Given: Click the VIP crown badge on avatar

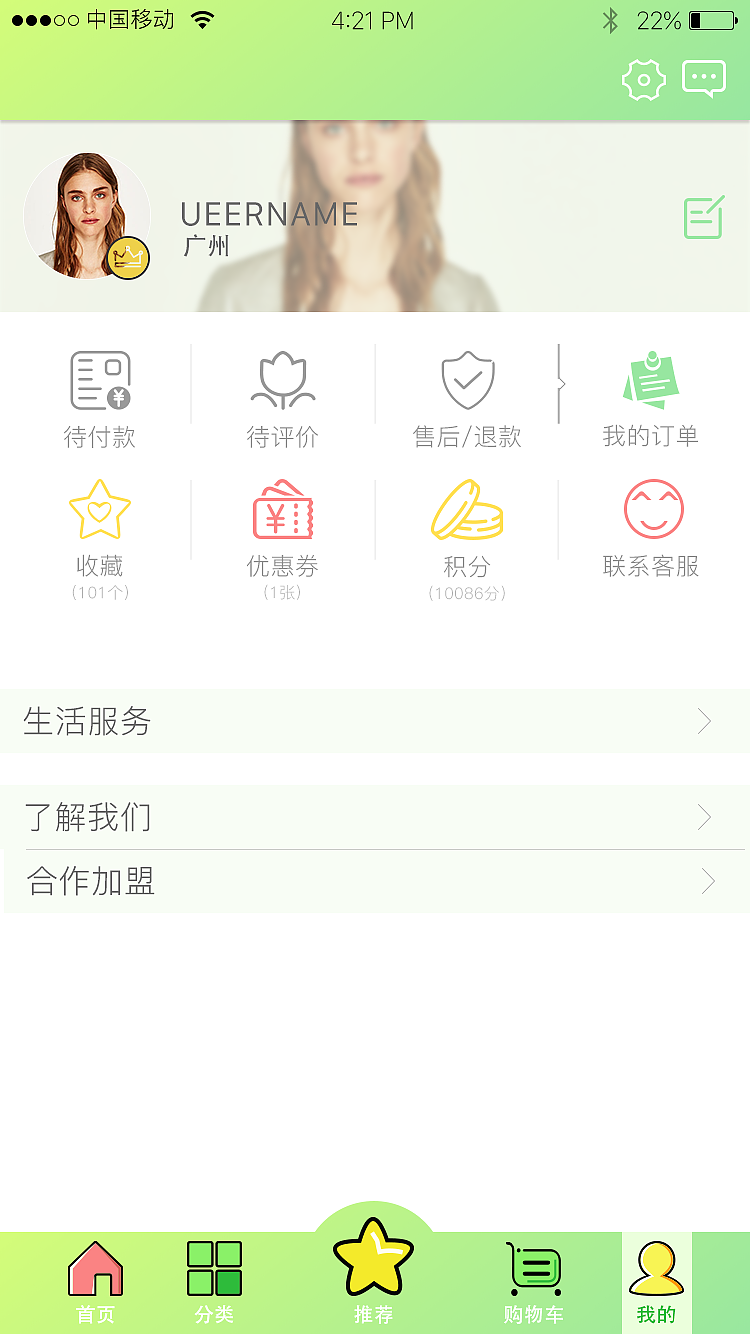Looking at the screenshot, I should click(x=128, y=258).
